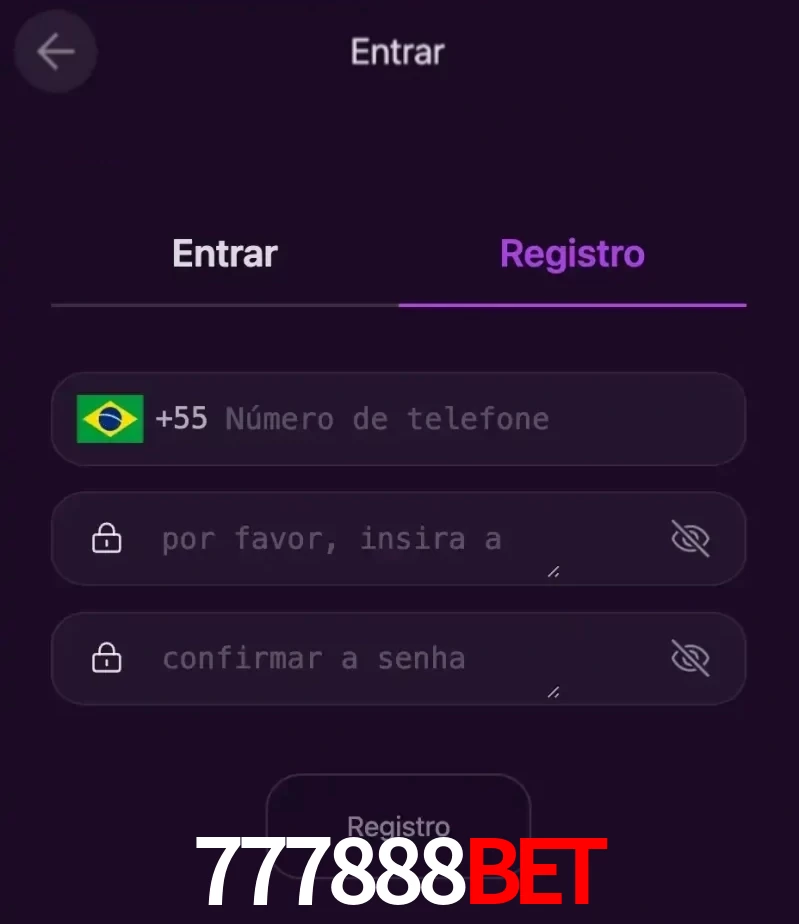
Task: Click the purple tab underline indicator
Action: pyautogui.click(x=572, y=303)
